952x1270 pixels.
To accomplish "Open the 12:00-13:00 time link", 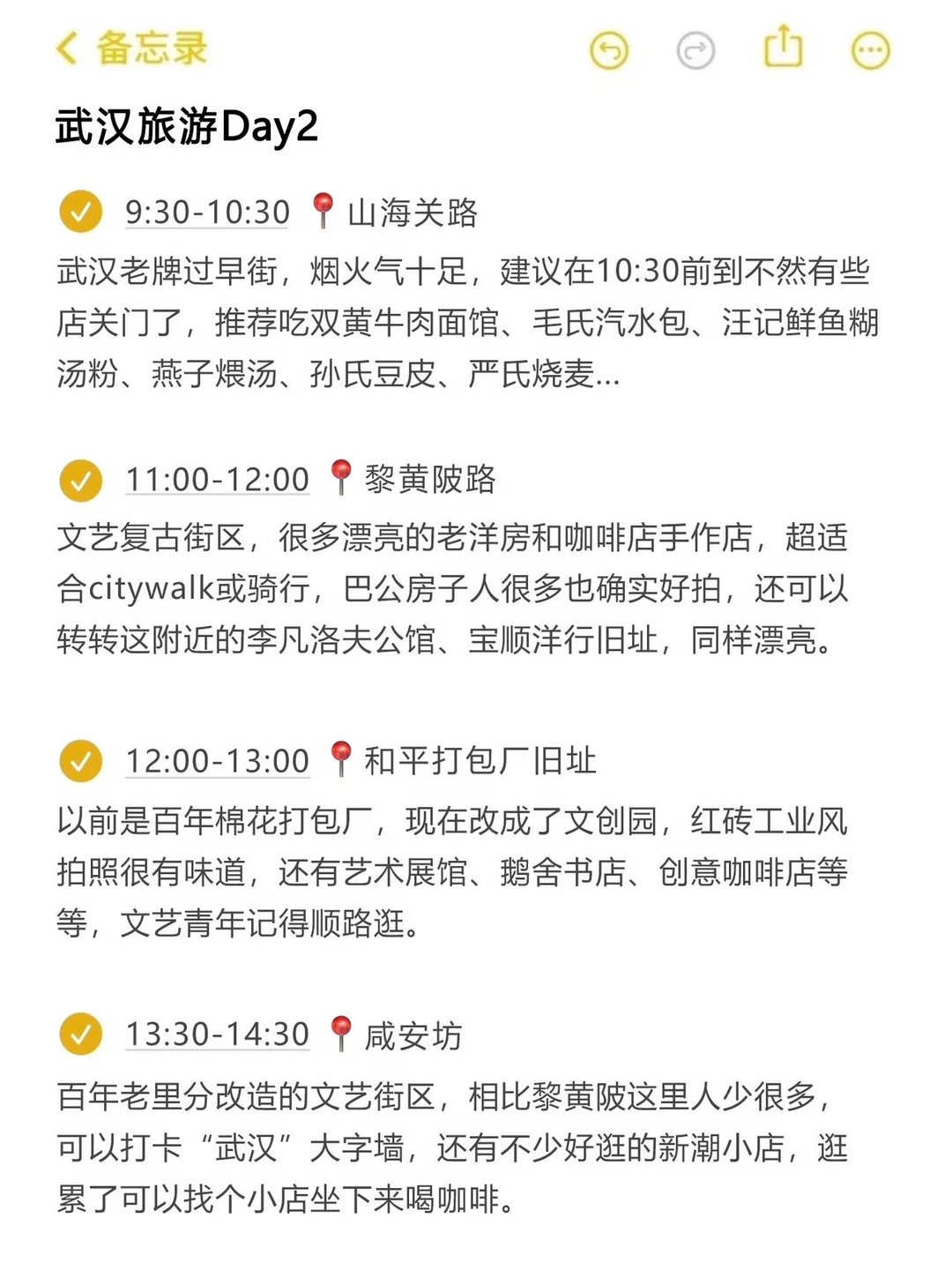I will click(x=217, y=761).
